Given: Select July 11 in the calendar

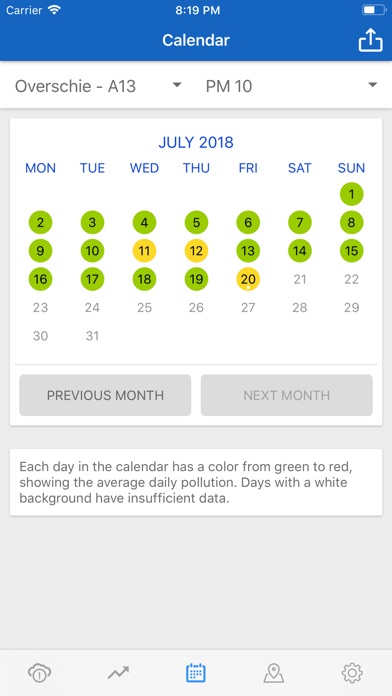Looking at the screenshot, I should [144, 251].
